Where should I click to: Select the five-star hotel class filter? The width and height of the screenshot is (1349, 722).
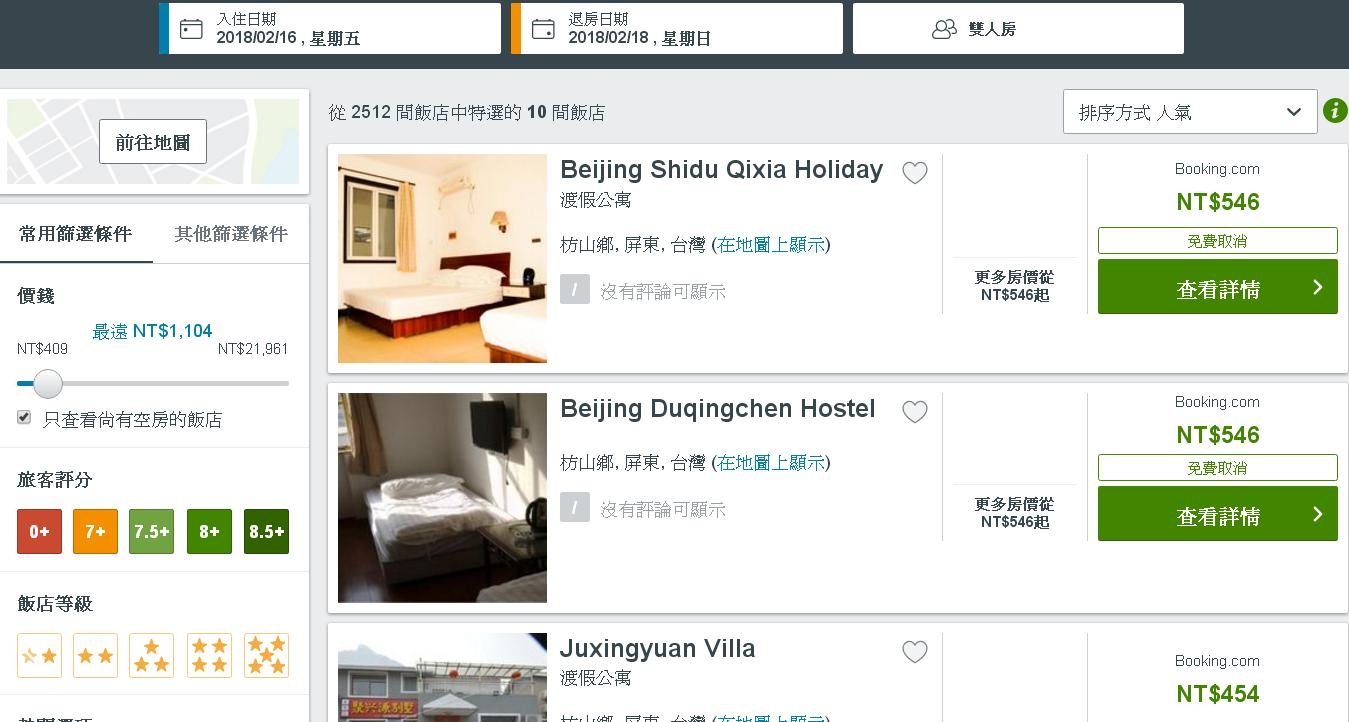266,655
